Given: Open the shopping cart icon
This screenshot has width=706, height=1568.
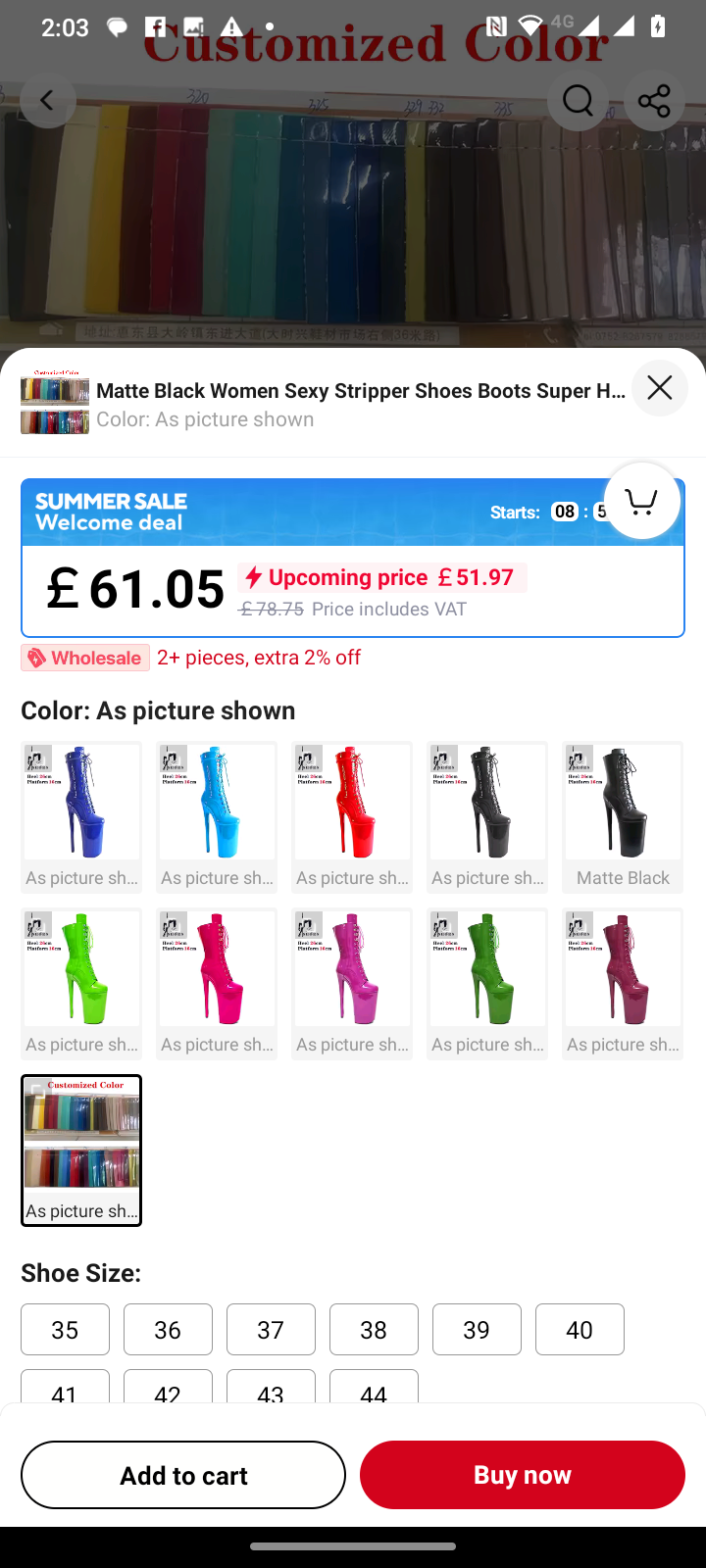Looking at the screenshot, I should [x=642, y=502].
